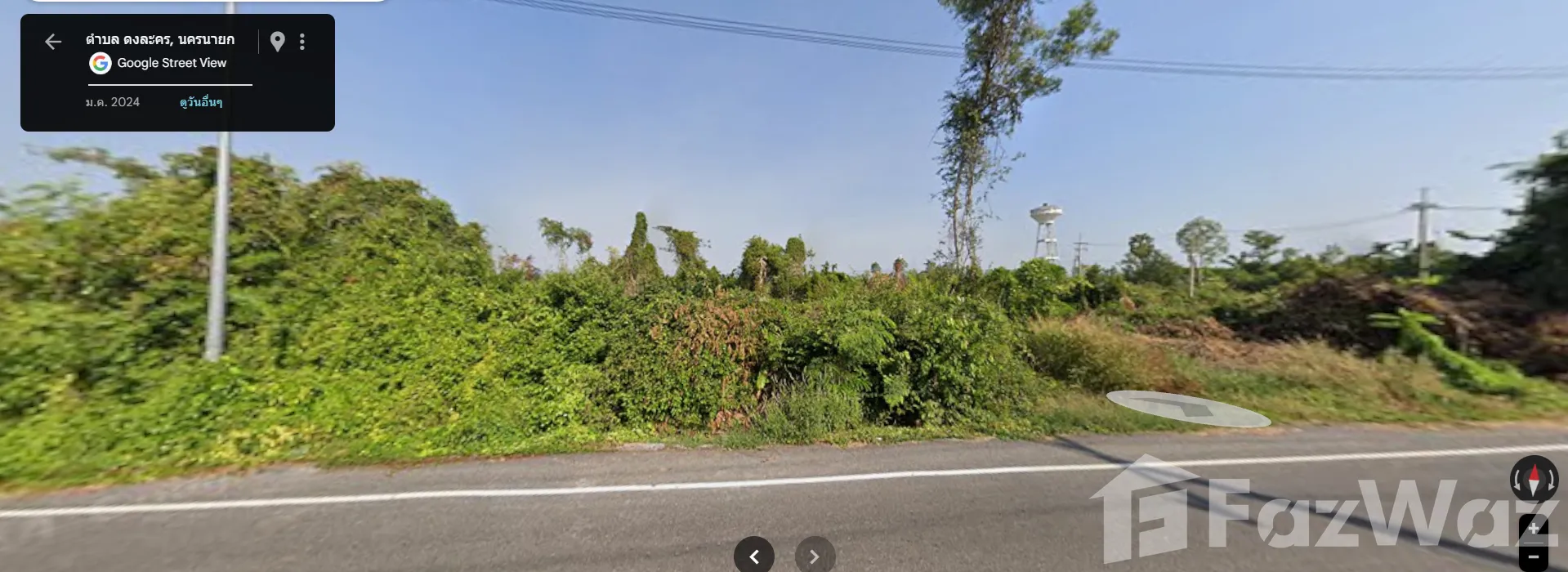The width and height of the screenshot is (1568, 572).
Task: Zoom in with the plus button
Action: pyautogui.click(x=1534, y=529)
